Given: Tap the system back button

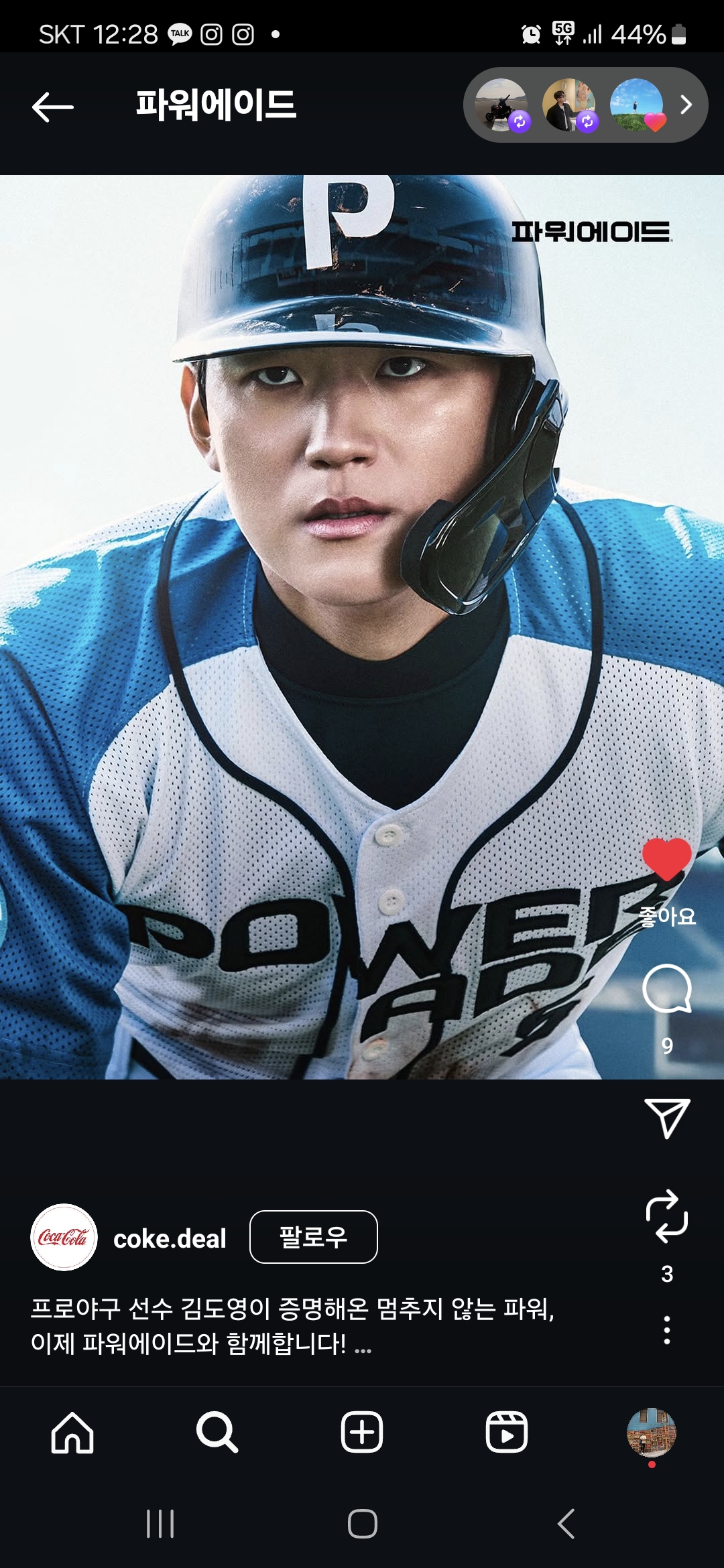Looking at the screenshot, I should coord(566,1524).
